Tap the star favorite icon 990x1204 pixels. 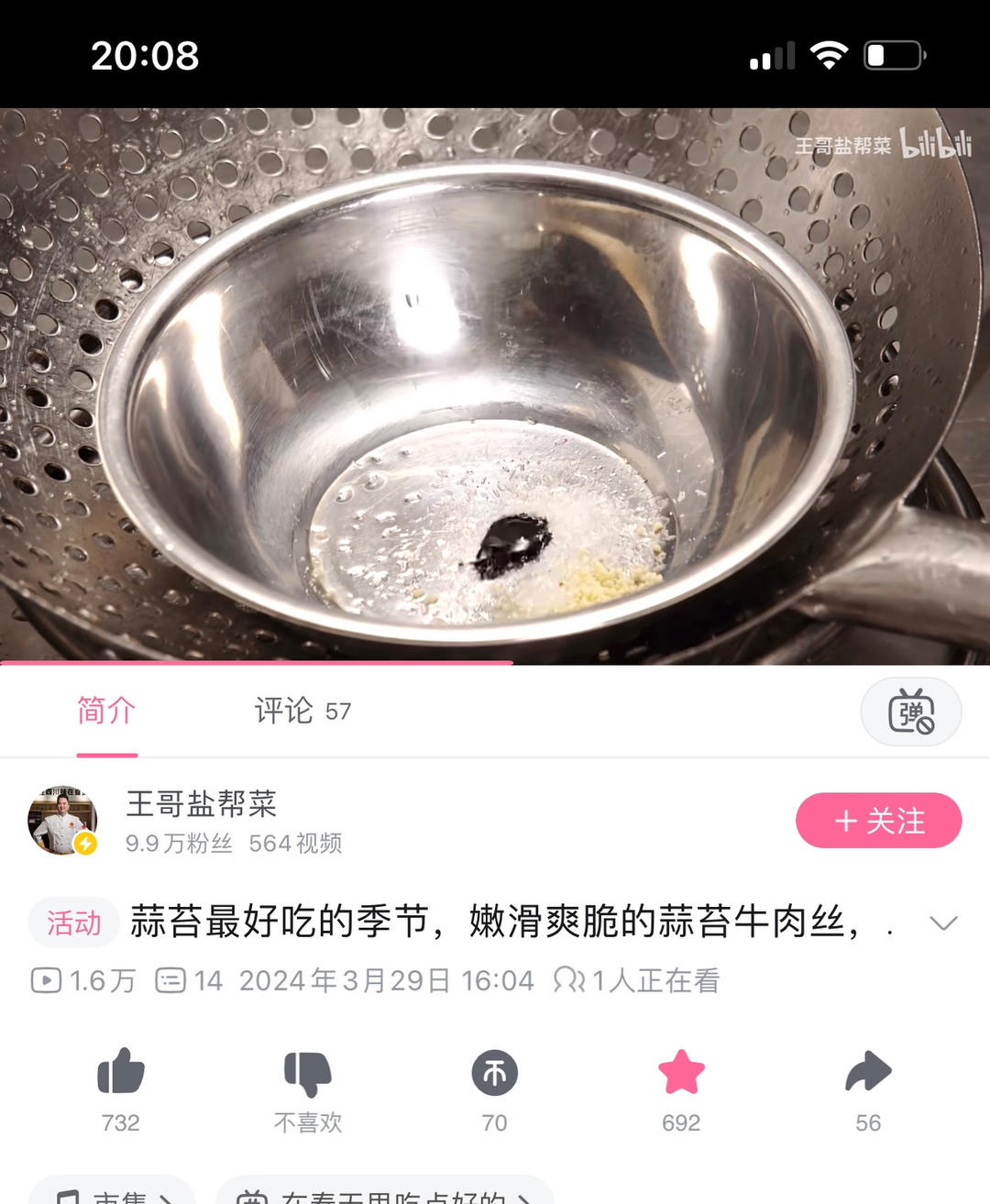click(681, 1072)
